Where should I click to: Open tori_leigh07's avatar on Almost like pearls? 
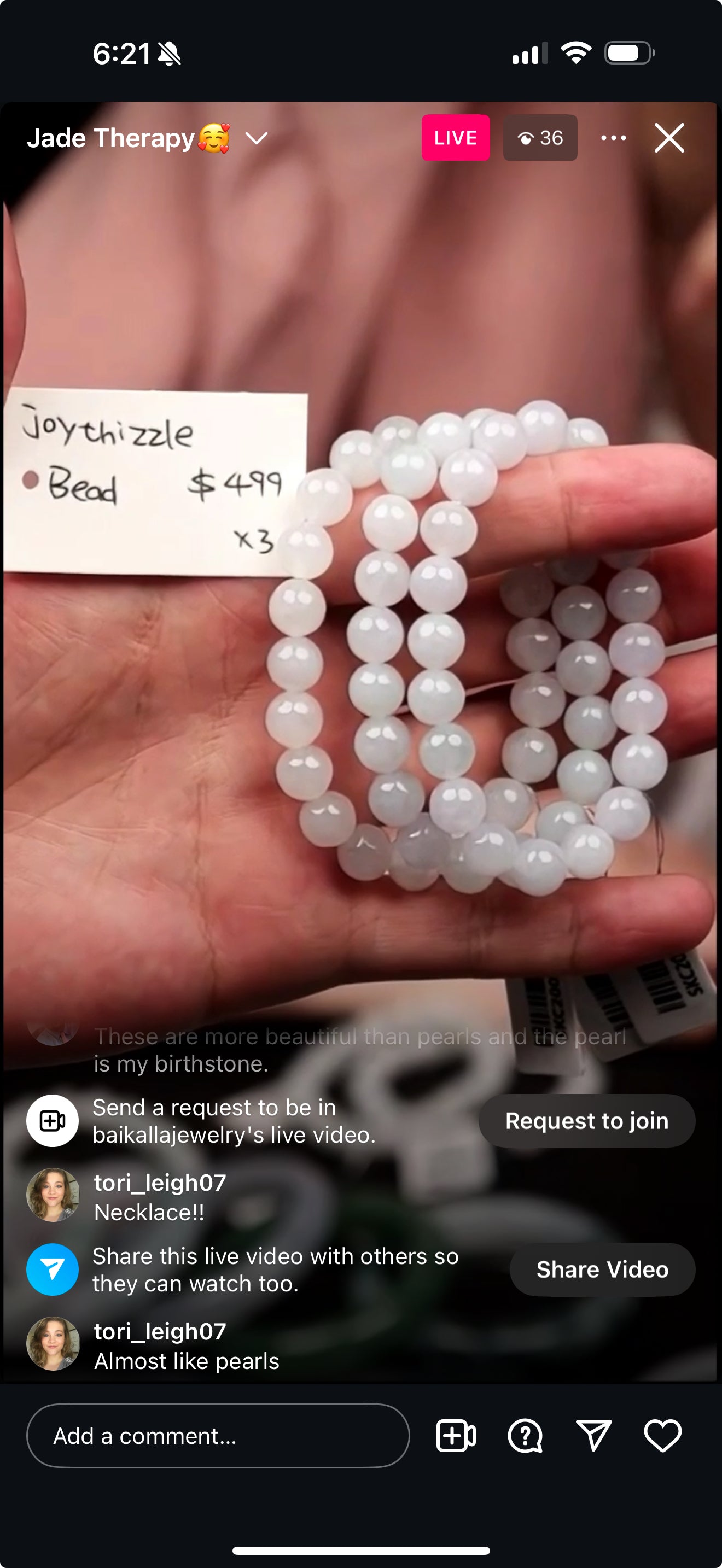[x=53, y=1343]
